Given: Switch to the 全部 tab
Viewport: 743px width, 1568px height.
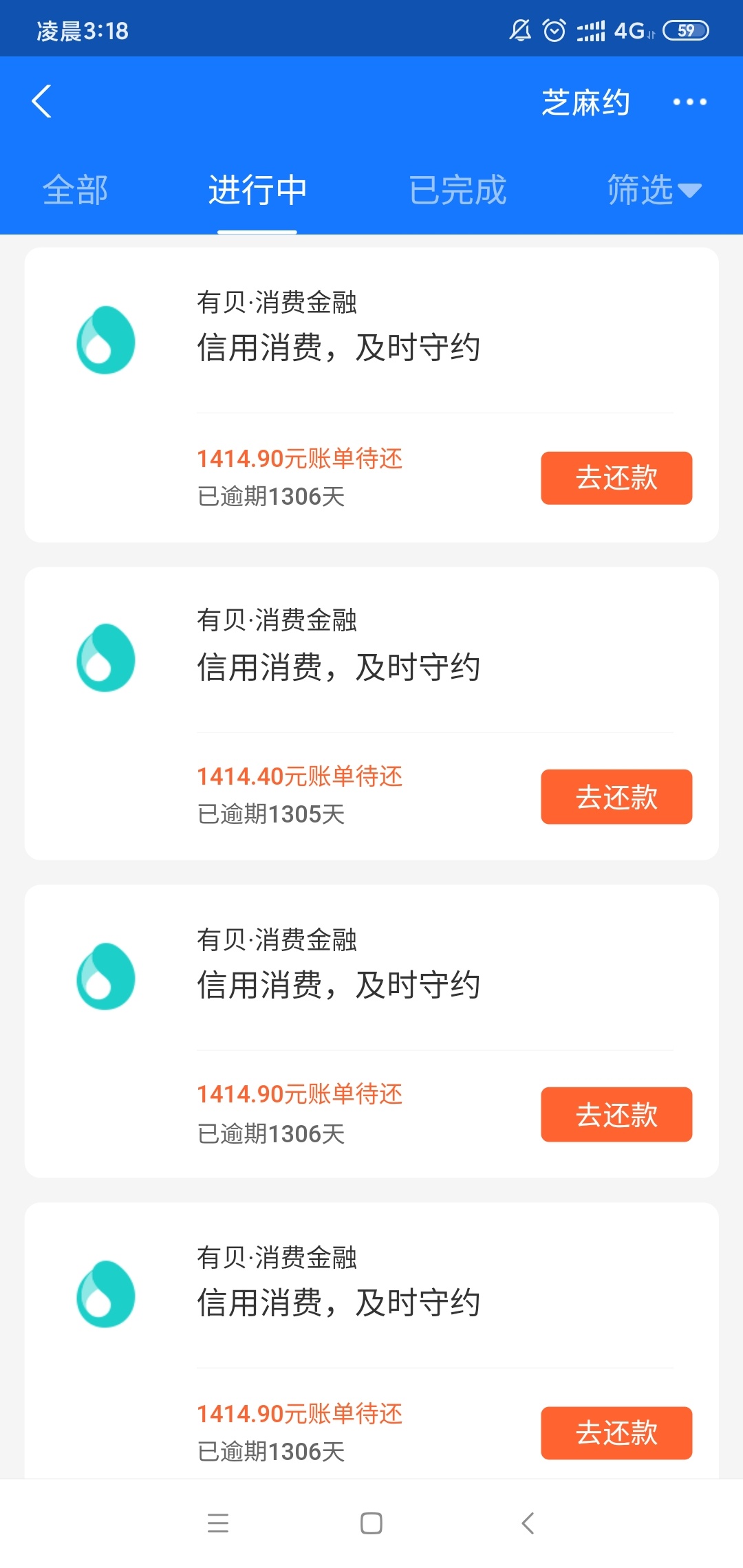Looking at the screenshot, I should point(75,190).
